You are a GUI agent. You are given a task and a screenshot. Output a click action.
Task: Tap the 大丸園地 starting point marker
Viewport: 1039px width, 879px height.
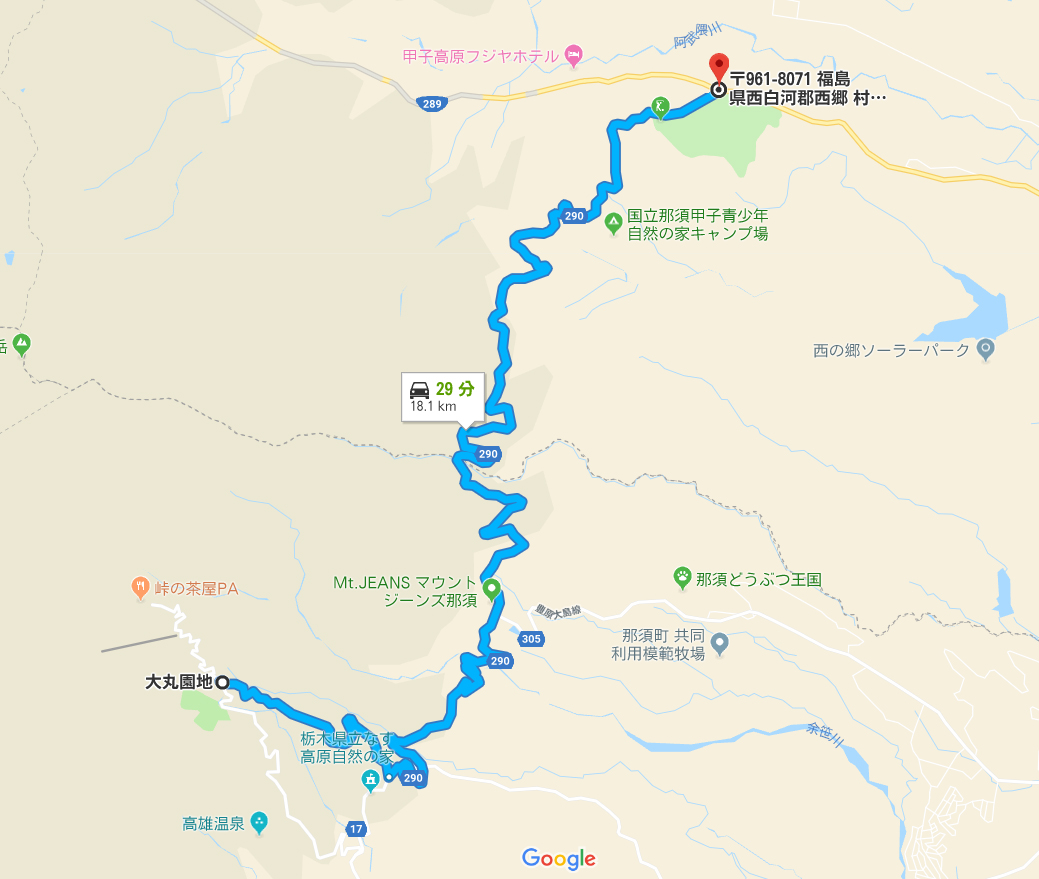point(222,683)
